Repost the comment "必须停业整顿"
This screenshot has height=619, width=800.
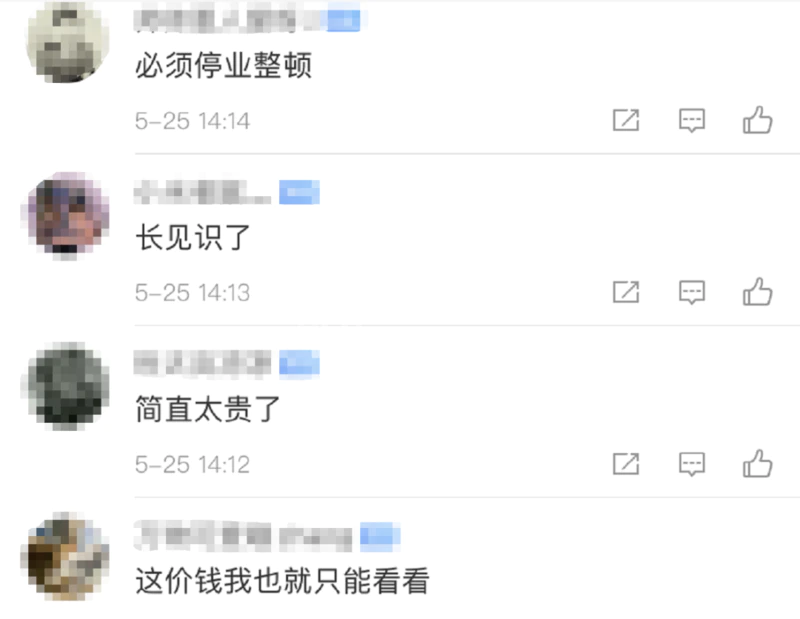click(x=625, y=121)
